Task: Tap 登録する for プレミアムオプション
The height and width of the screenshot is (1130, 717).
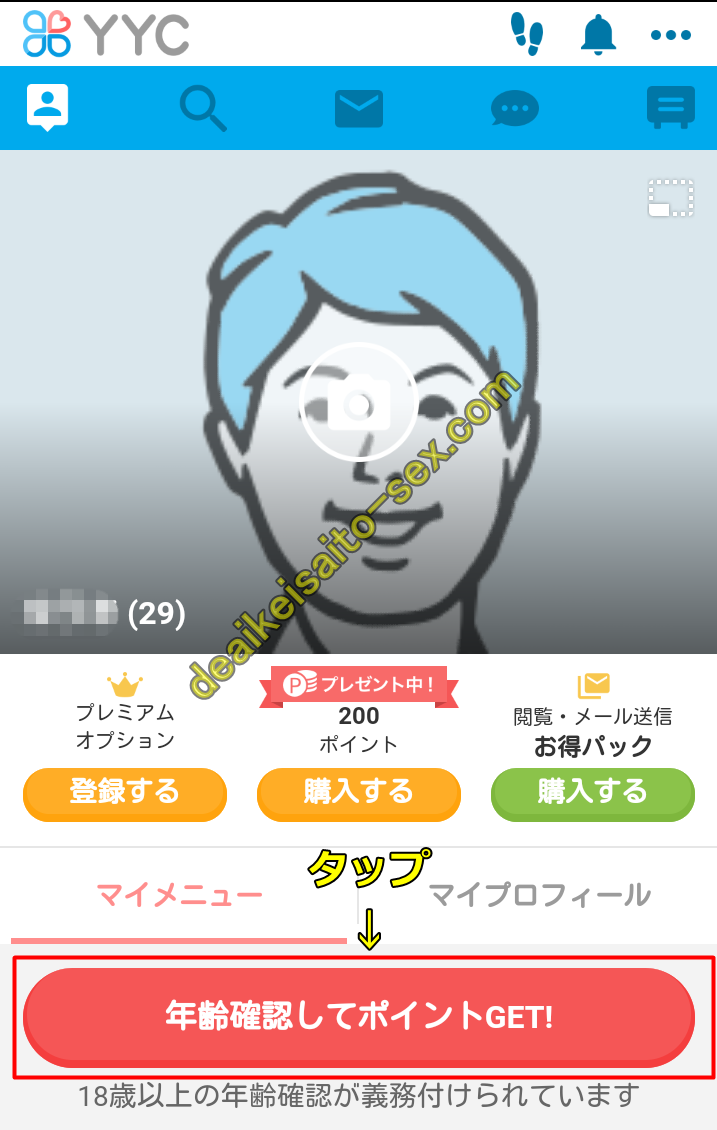Action: click(125, 793)
